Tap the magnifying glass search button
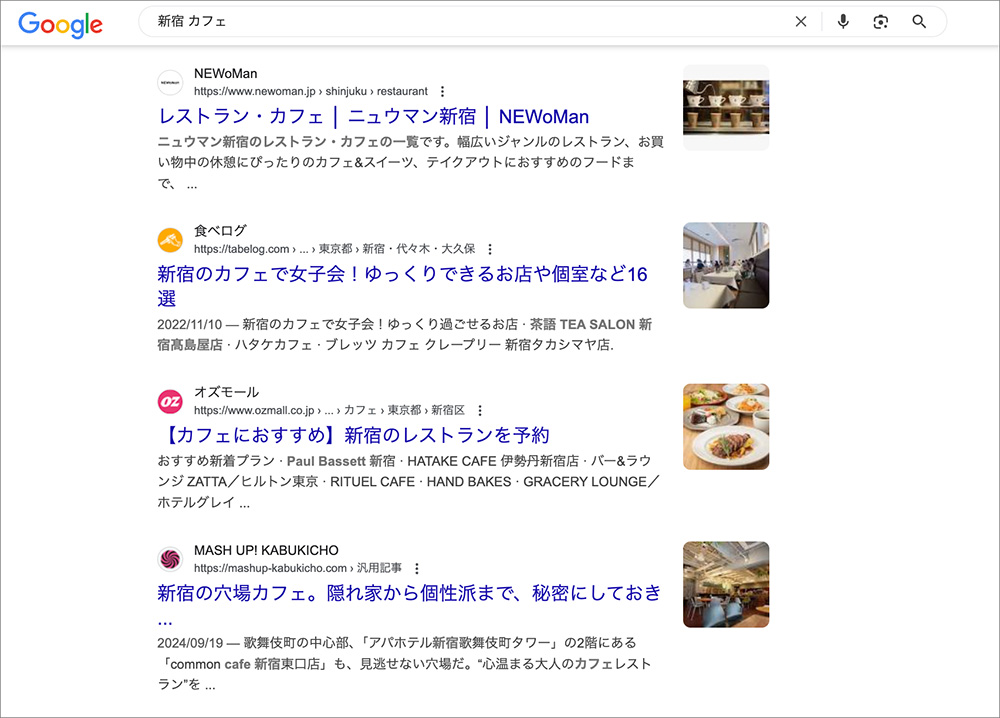Image resolution: width=1000 pixels, height=718 pixels. pyautogui.click(x=919, y=22)
